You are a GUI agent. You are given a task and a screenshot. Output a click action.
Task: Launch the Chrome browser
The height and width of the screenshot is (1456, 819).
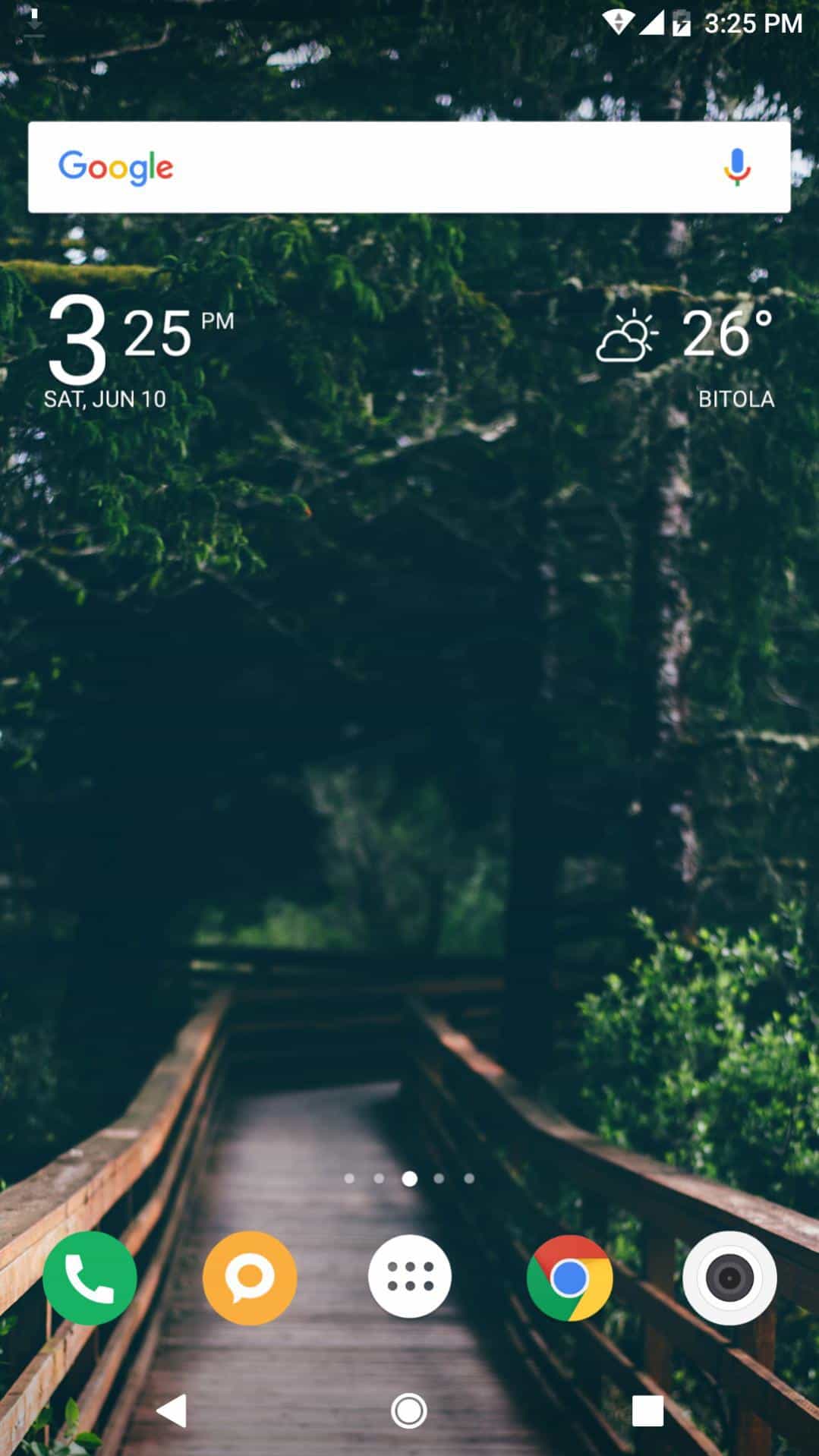click(x=569, y=1278)
